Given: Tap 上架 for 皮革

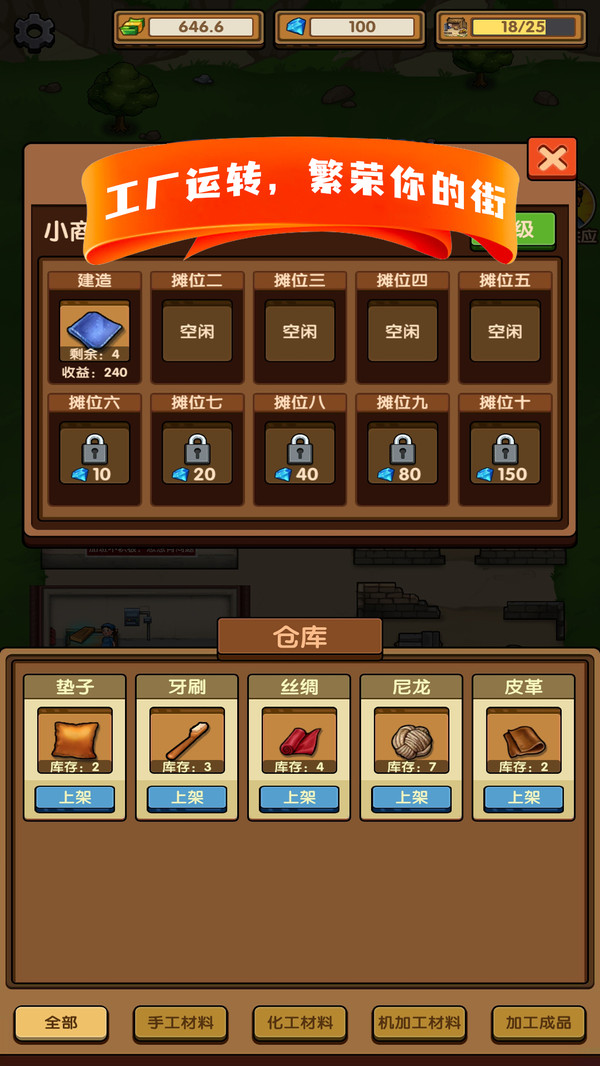Looking at the screenshot, I should [523, 798].
